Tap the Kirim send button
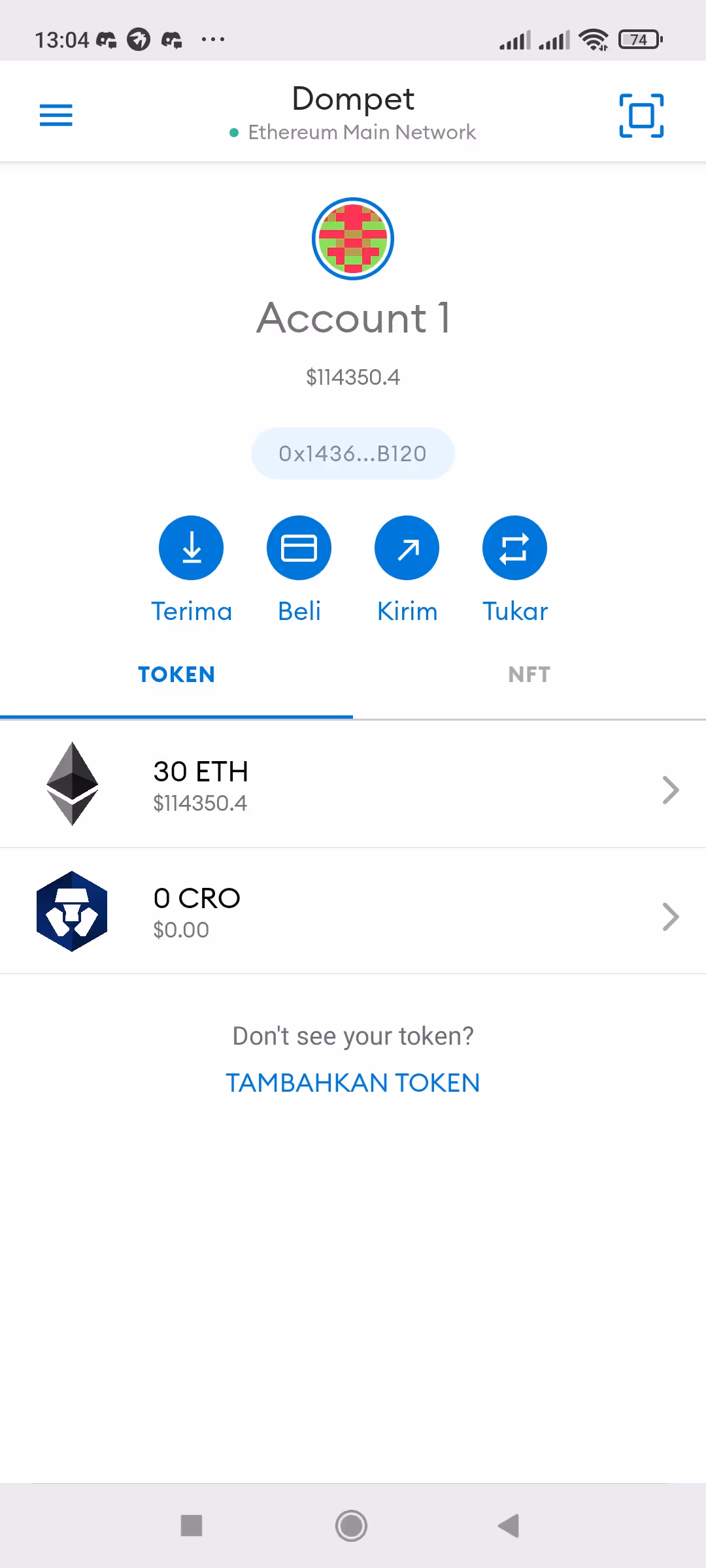This screenshot has height=1568, width=706. tap(407, 548)
